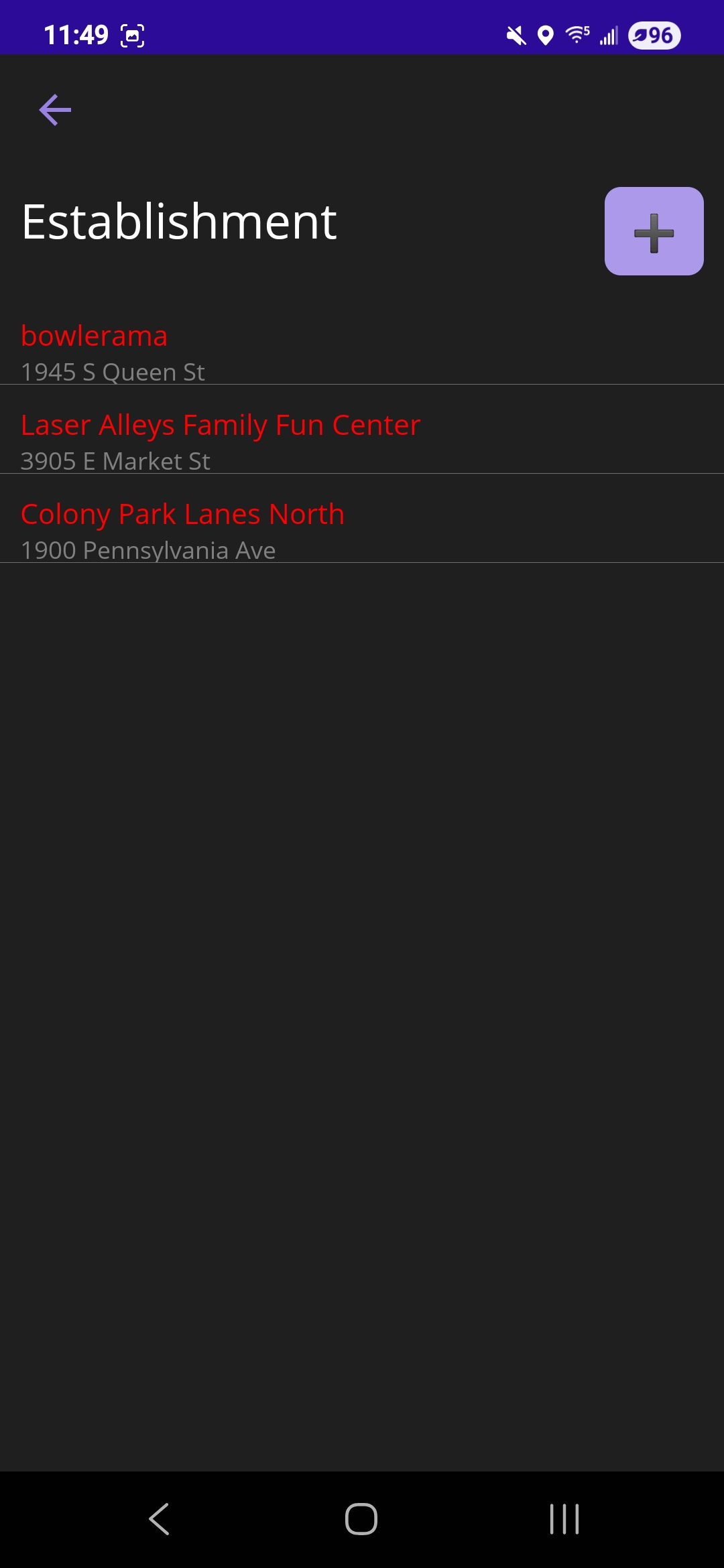Tap the navigation back icon at bottom
This screenshot has width=724, height=1568.
[160, 1520]
